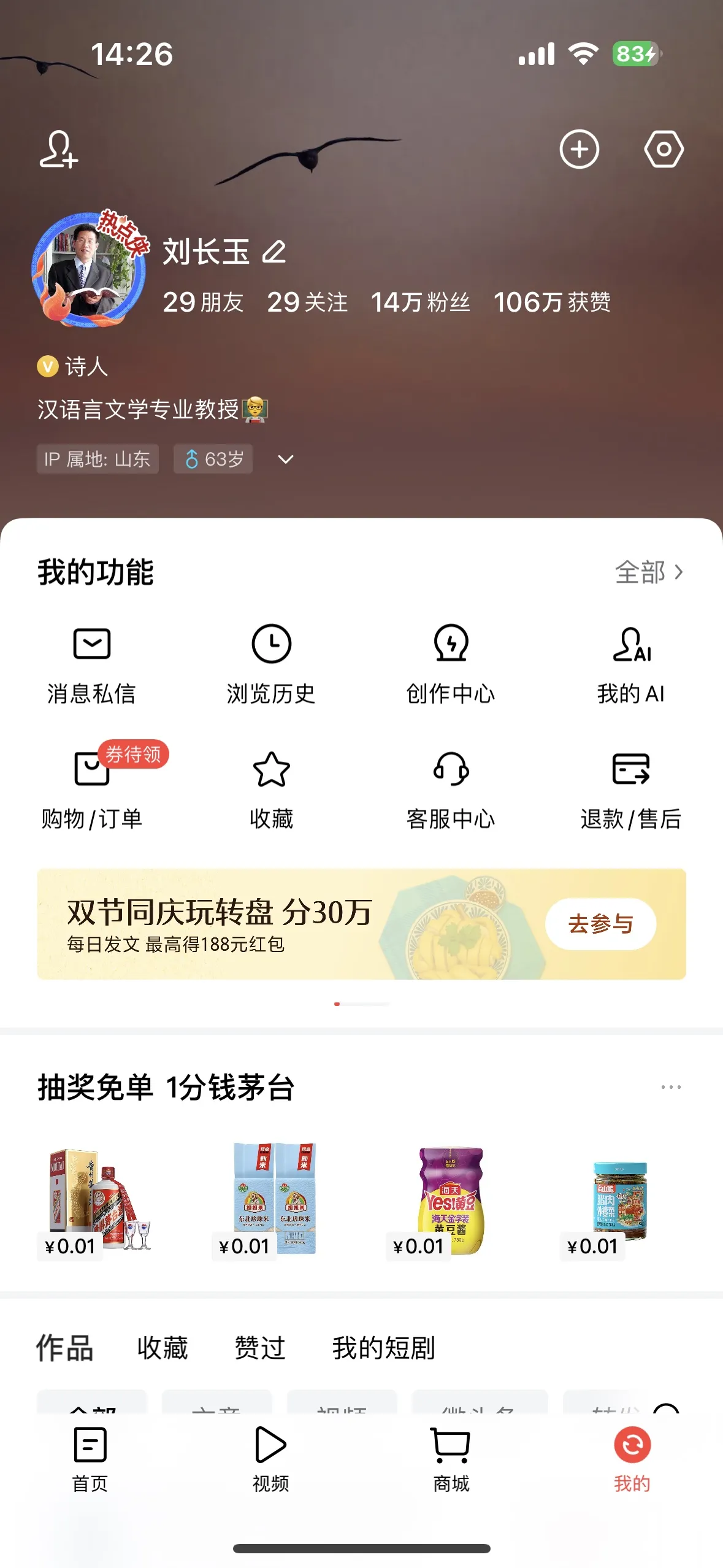
Task: Open the add friend icon
Action: coord(59,149)
